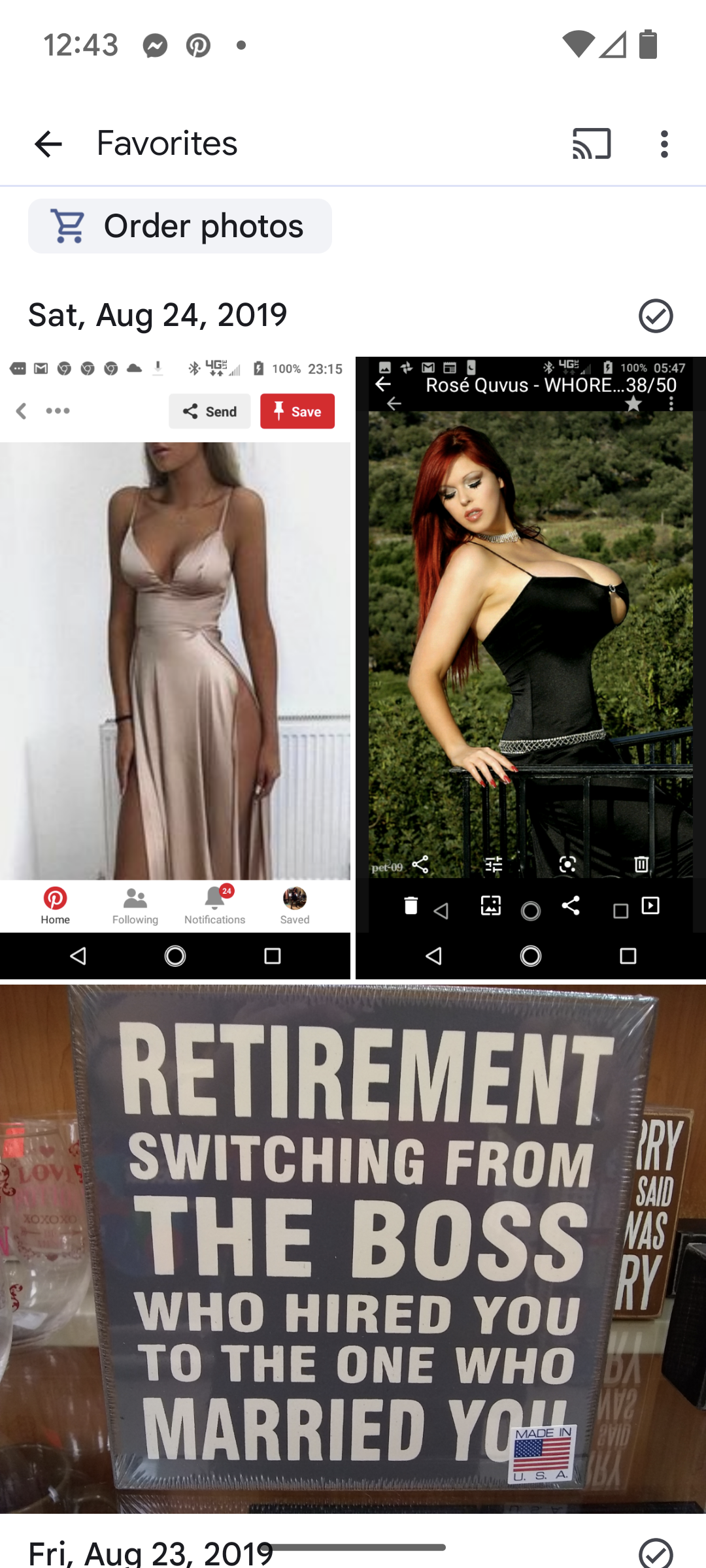Tap the Order photos button
This screenshot has width=706, height=1568.
pyautogui.click(x=180, y=226)
